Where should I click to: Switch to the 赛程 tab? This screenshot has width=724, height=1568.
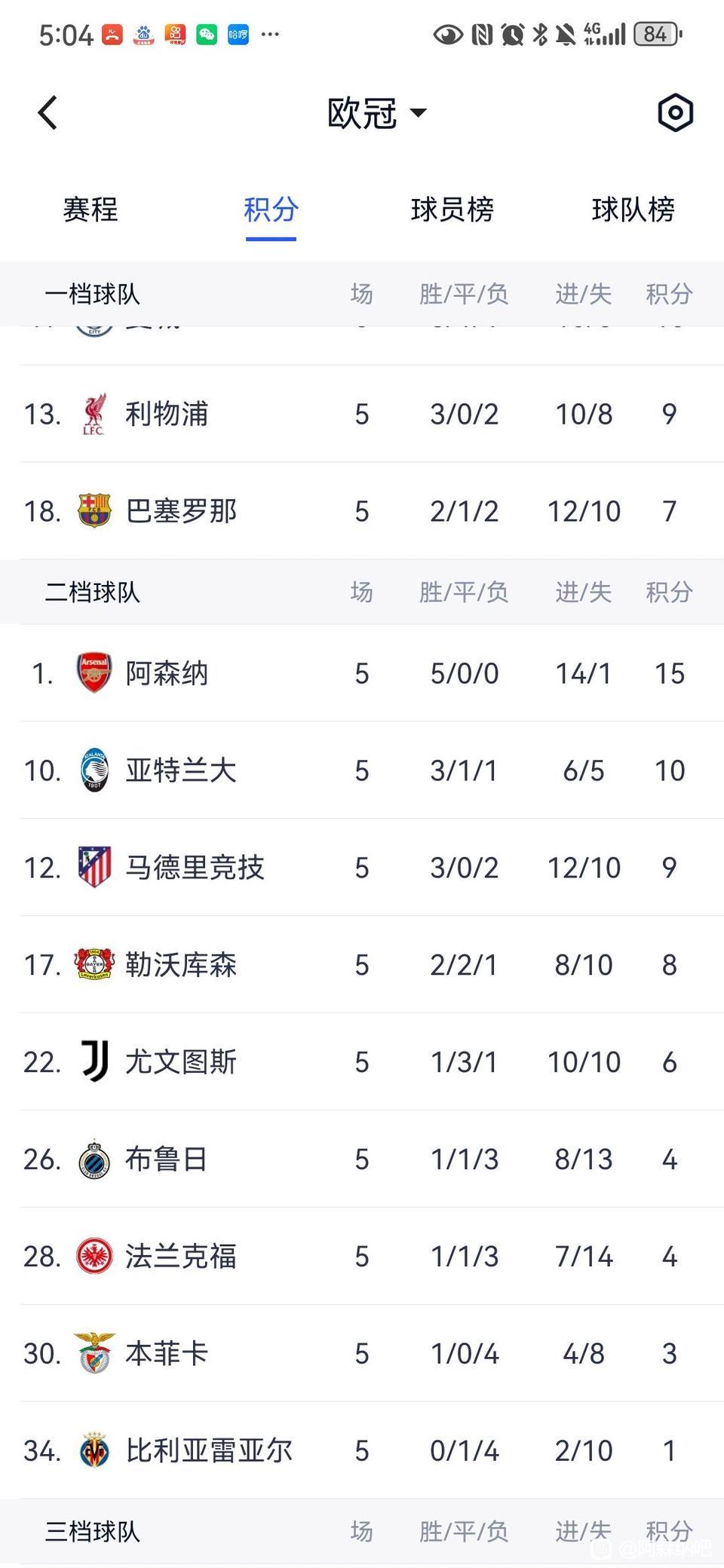(90, 210)
